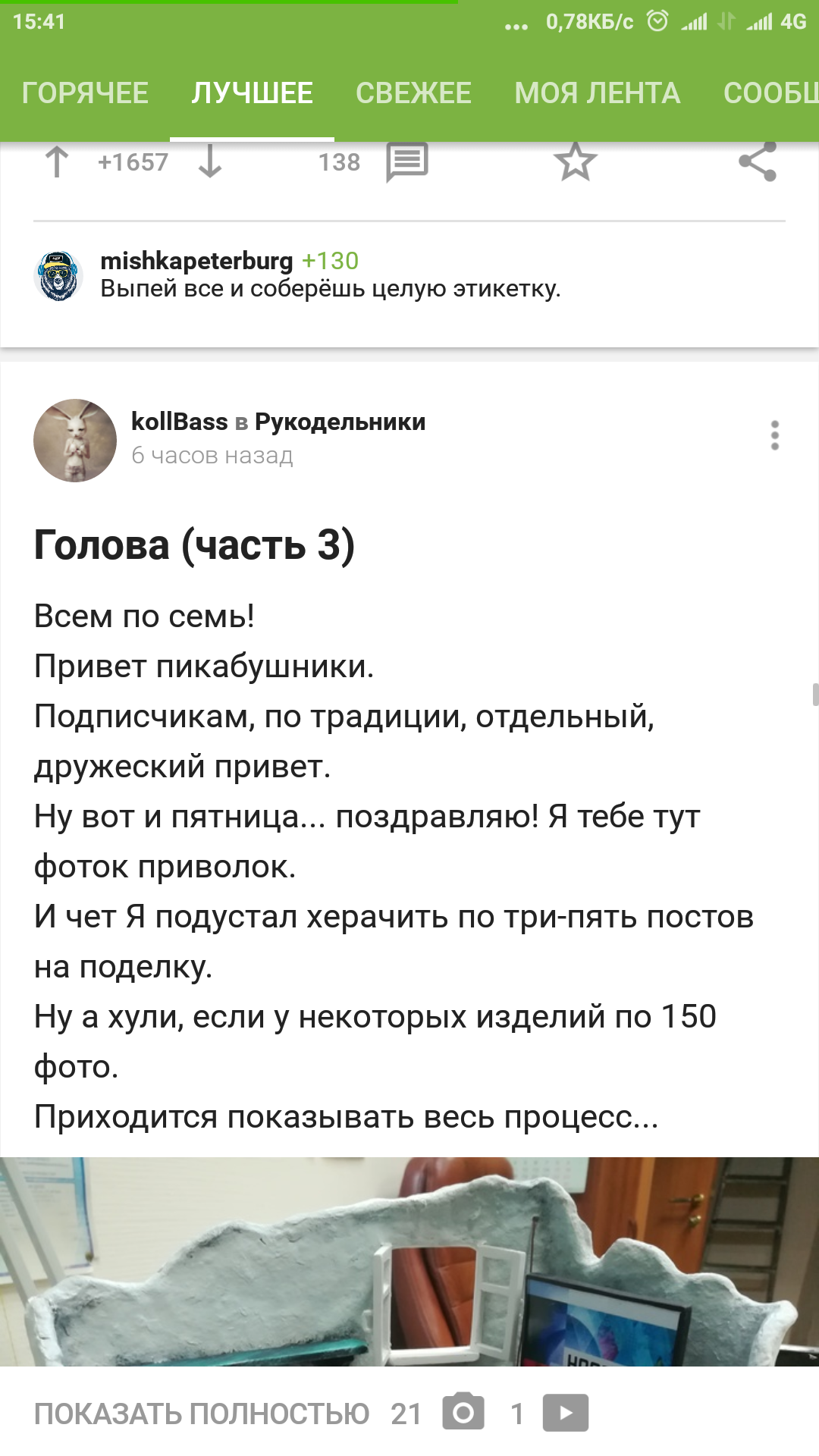The height and width of the screenshot is (1456, 819).
Task: Open comments on the post with 138 comments
Action: 406,162
